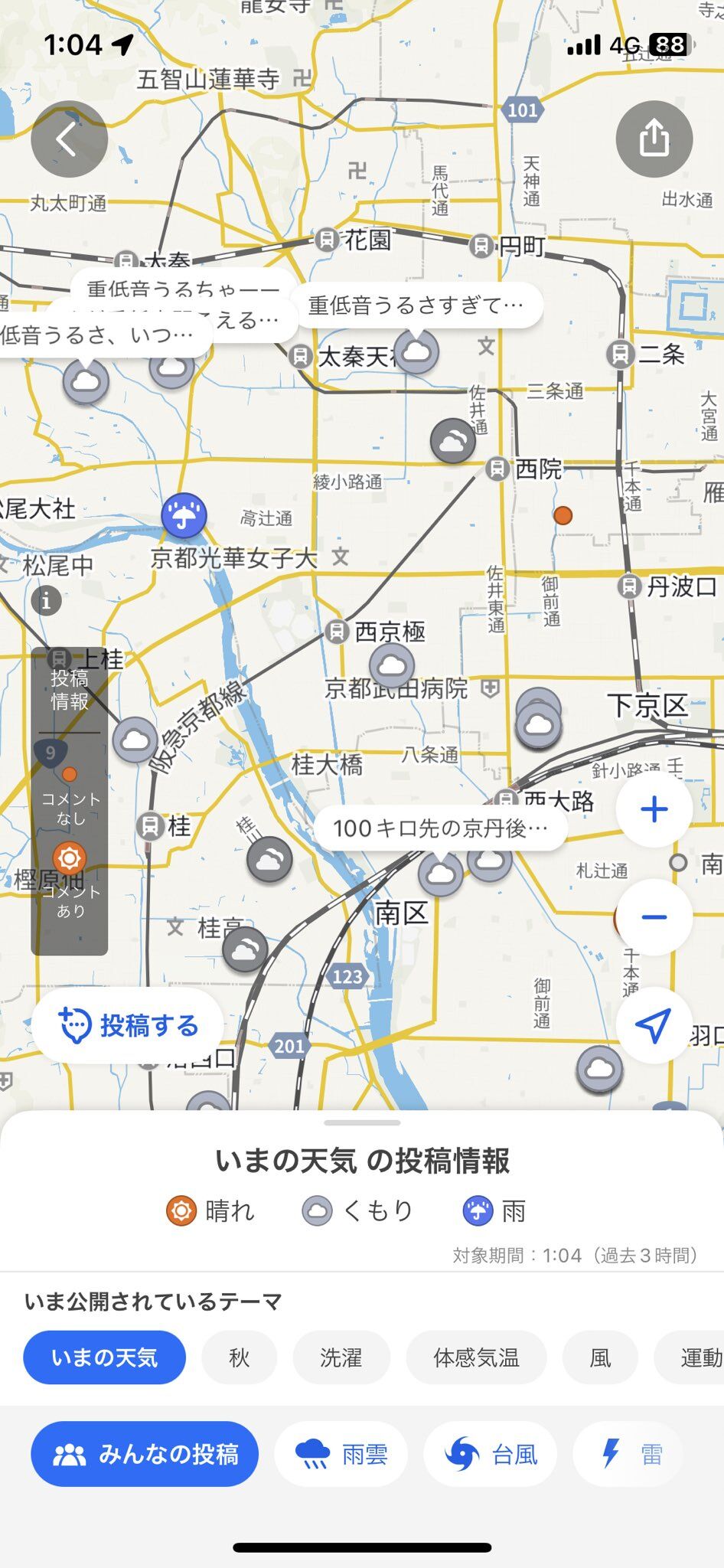Zoom out with the minus button
This screenshot has height=1568, width=724.
pyautogui.click(x=654, y=916)
